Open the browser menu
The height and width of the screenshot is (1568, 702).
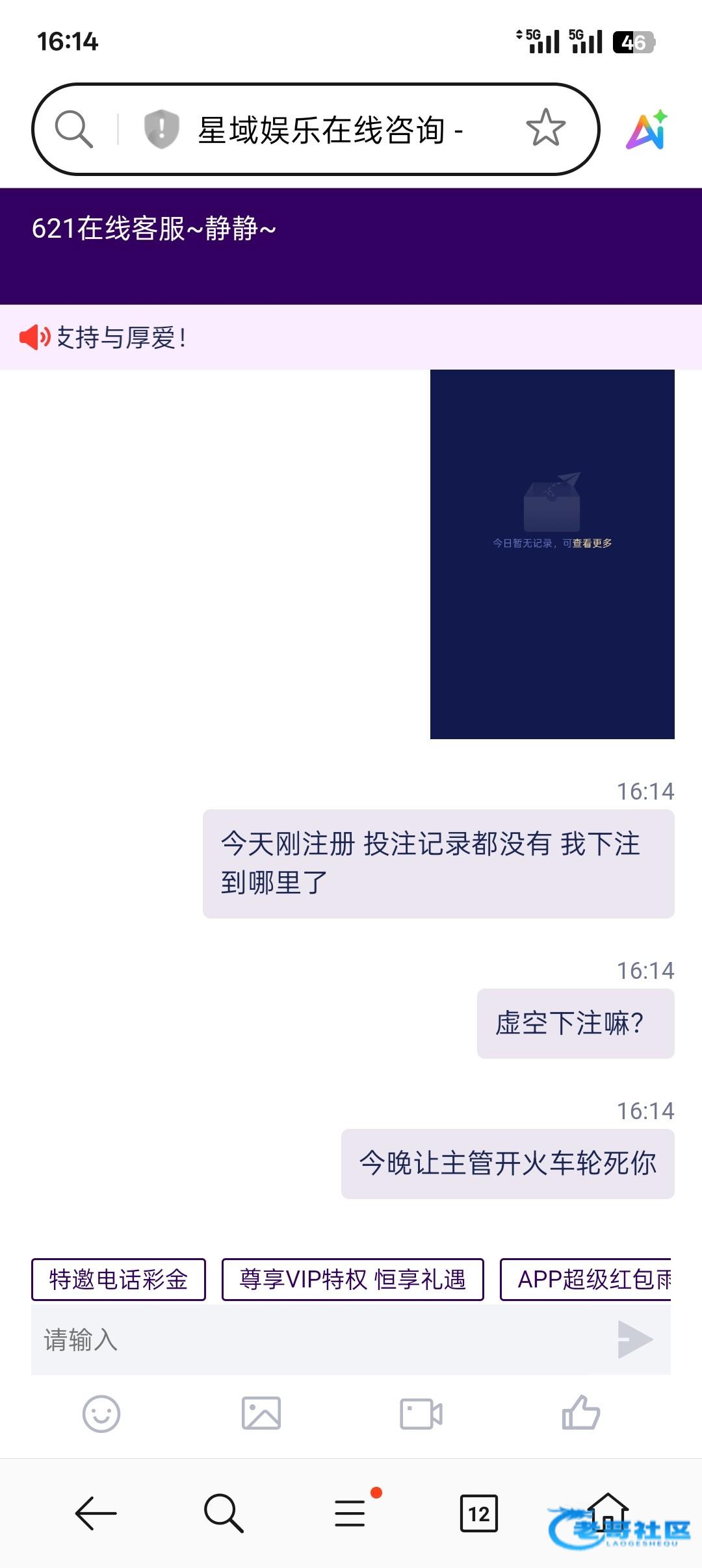click(350, 1513)
